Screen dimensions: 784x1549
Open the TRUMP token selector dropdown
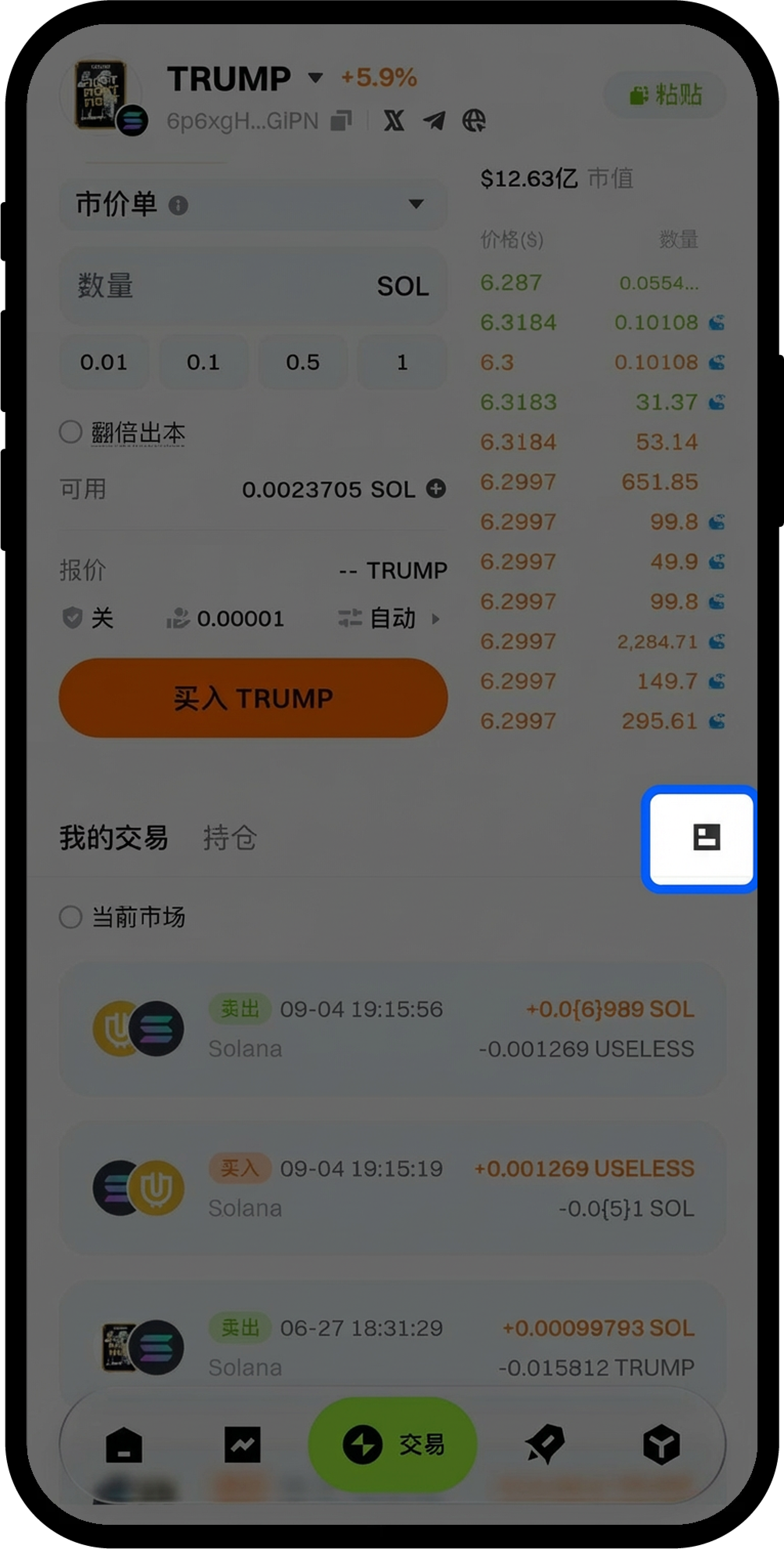pyautogui.click(x=315, y=78)
